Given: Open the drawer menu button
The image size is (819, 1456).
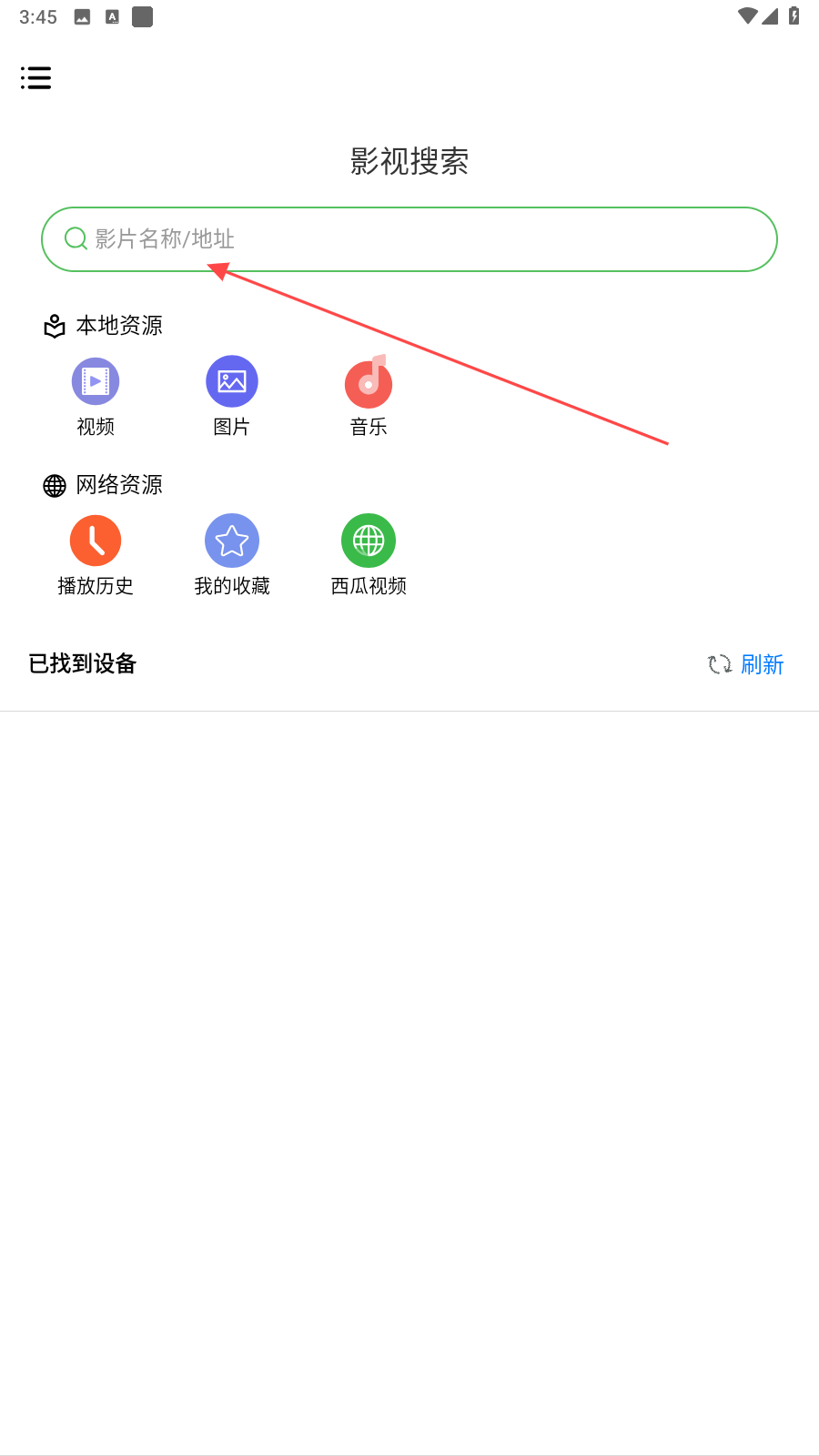Looking at the screenshot, I should [36, 78].
